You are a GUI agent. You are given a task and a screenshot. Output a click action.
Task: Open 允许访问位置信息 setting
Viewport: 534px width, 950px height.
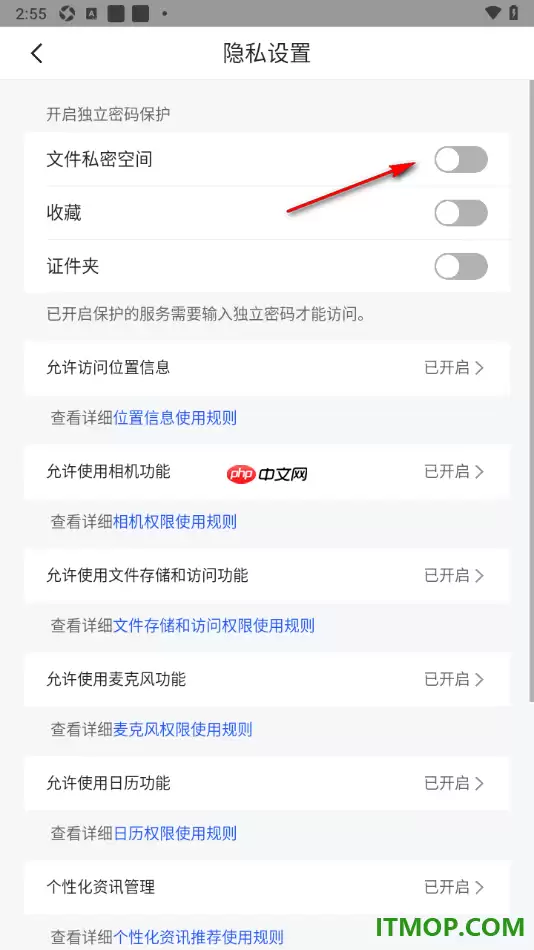(x=267, y=368)
